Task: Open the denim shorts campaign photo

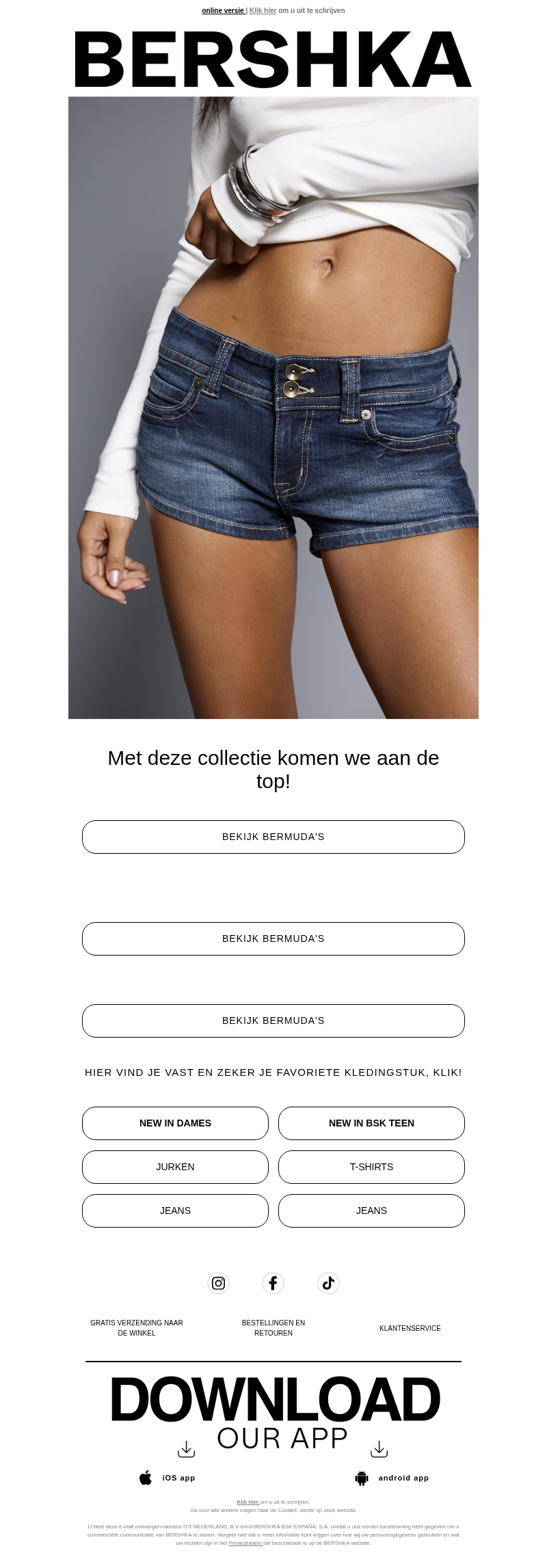Action: 273,407
